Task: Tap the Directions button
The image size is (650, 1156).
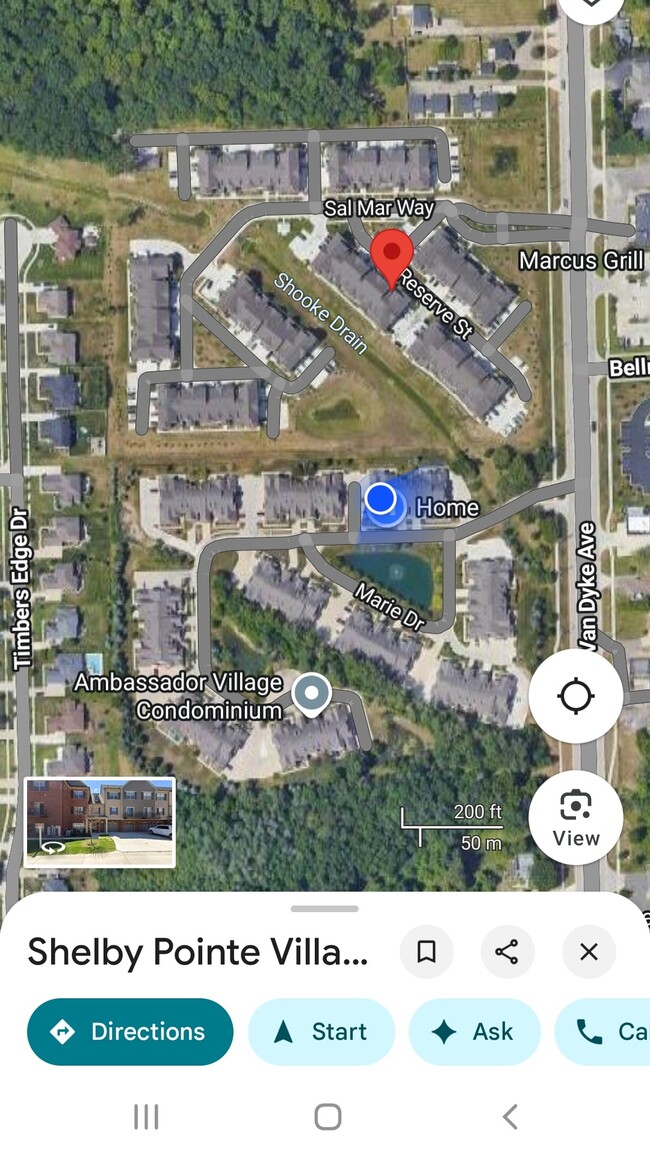Action: click(130, 1031)
